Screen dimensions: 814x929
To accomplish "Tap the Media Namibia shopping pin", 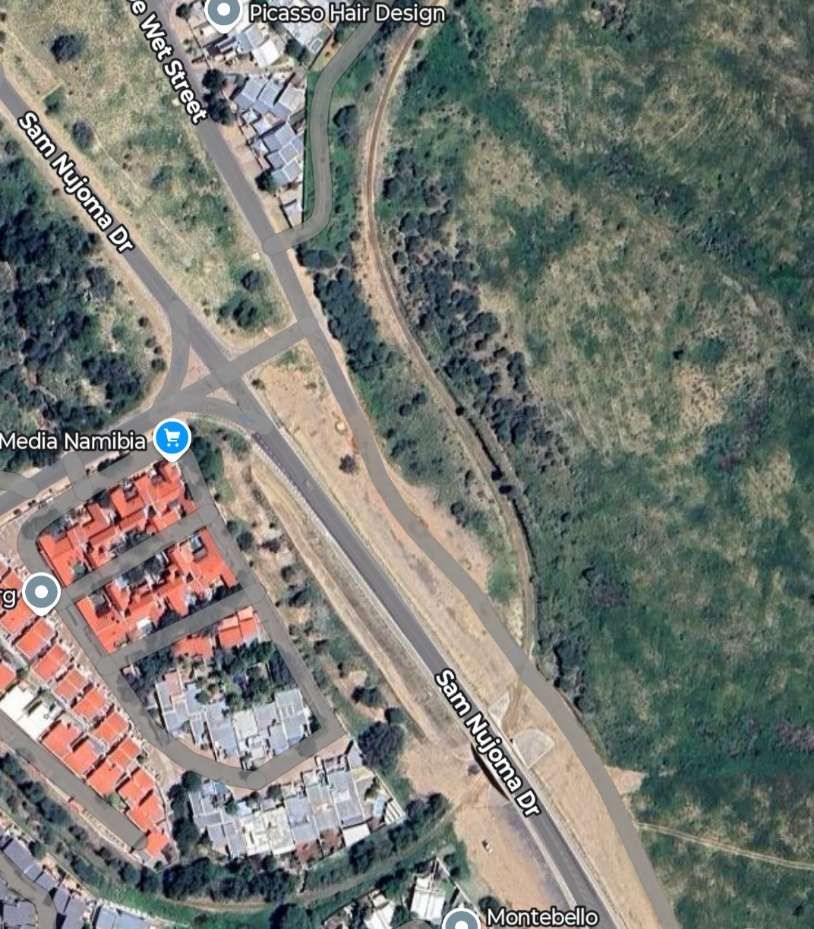I will point(173,438).
